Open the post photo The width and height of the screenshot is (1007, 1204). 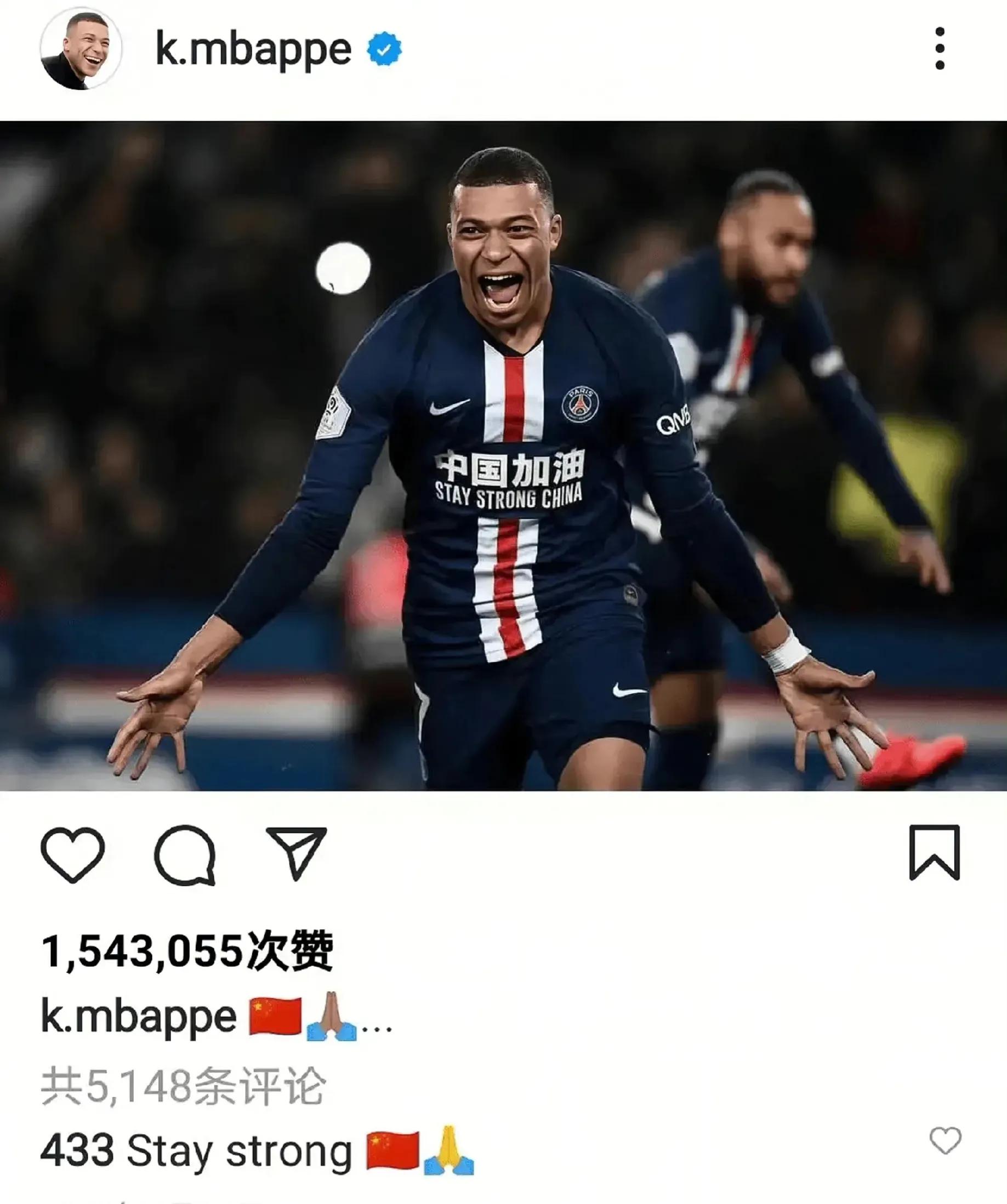click(503, 456)
